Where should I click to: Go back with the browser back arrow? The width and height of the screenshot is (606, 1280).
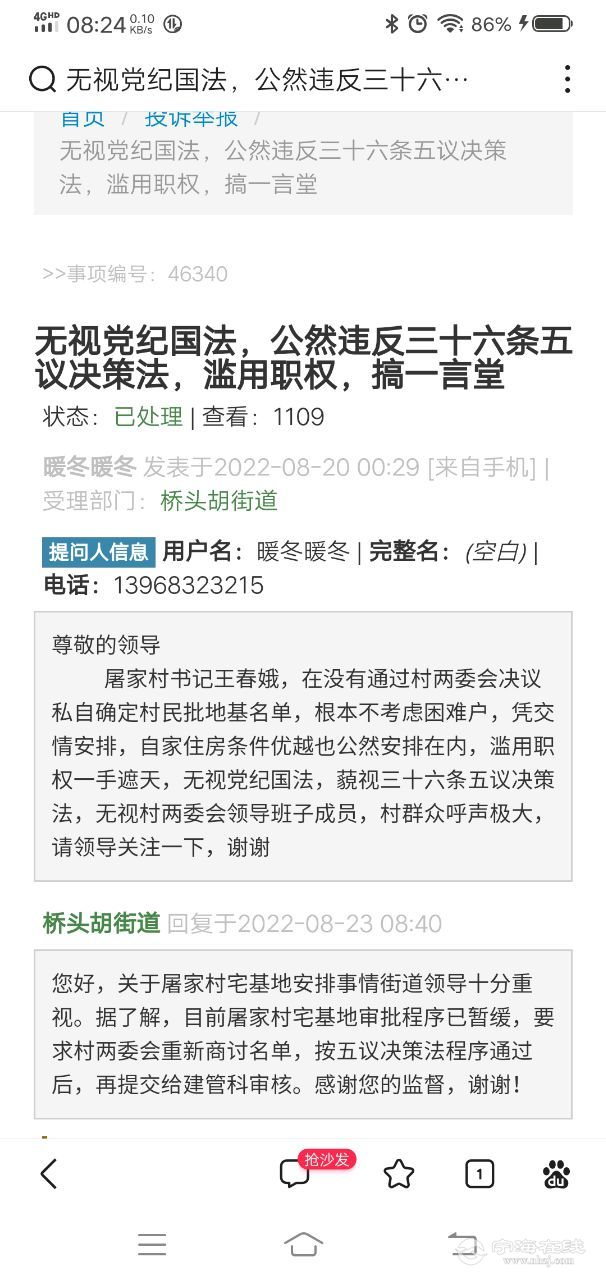pos(48,1173)
